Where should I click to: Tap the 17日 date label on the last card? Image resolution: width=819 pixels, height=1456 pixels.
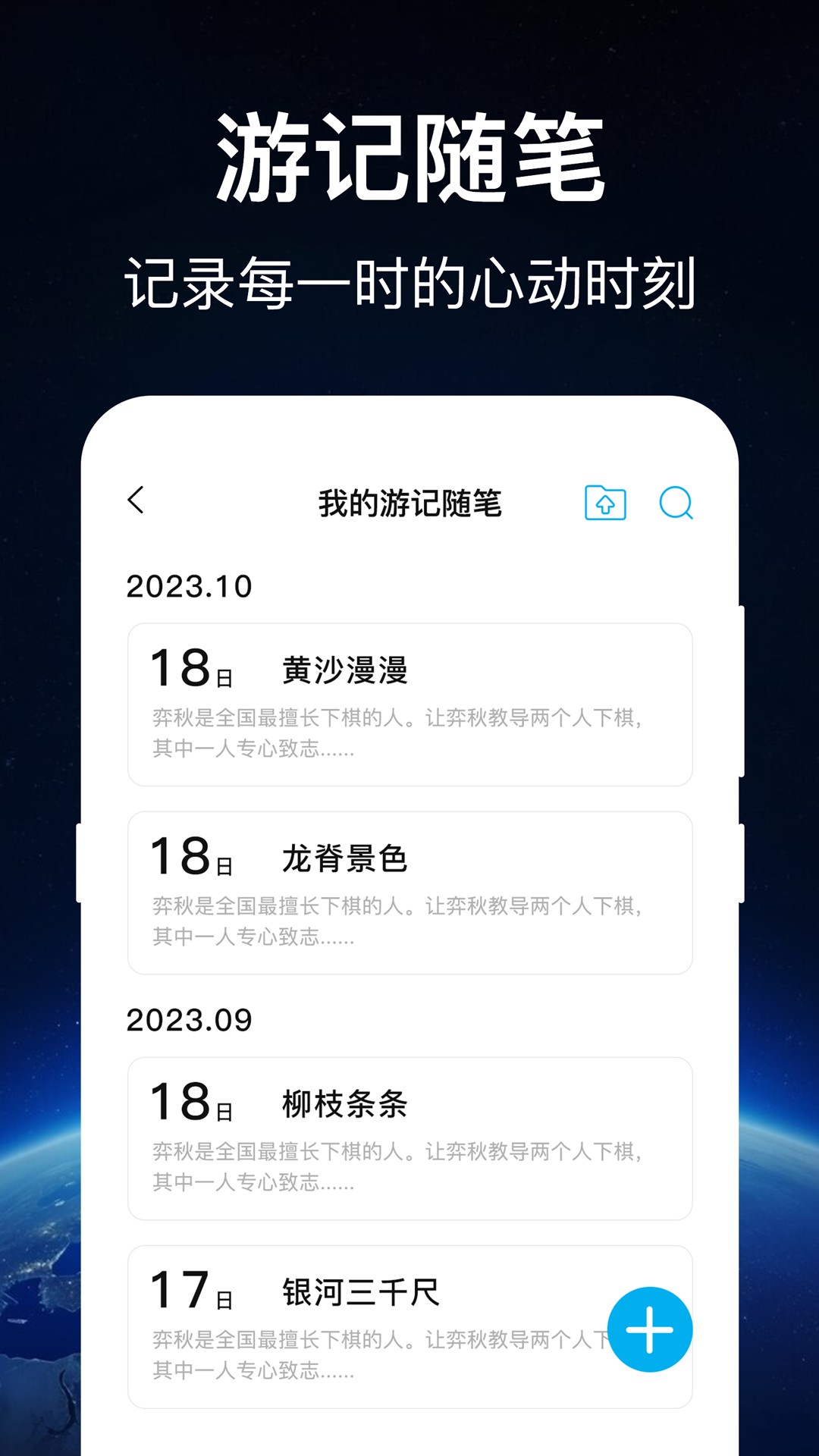pos(192,1293)
